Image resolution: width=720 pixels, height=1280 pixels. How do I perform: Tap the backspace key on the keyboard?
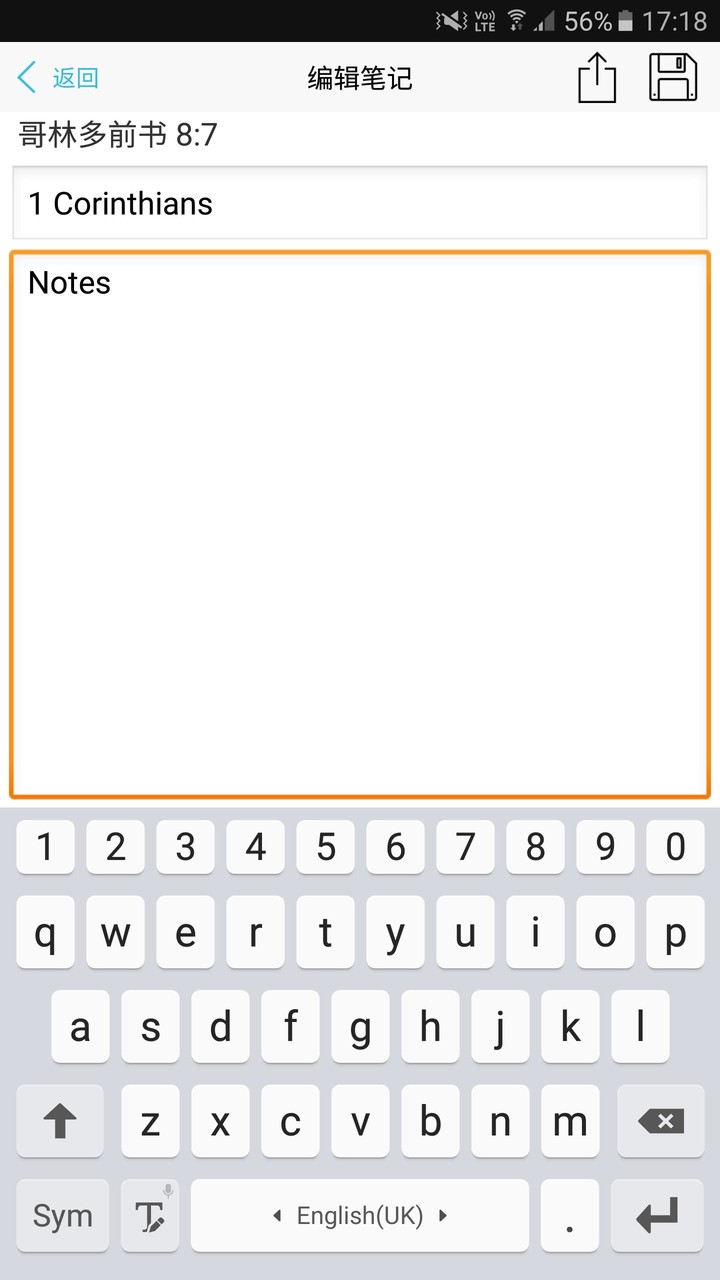tap(660, 1121)
